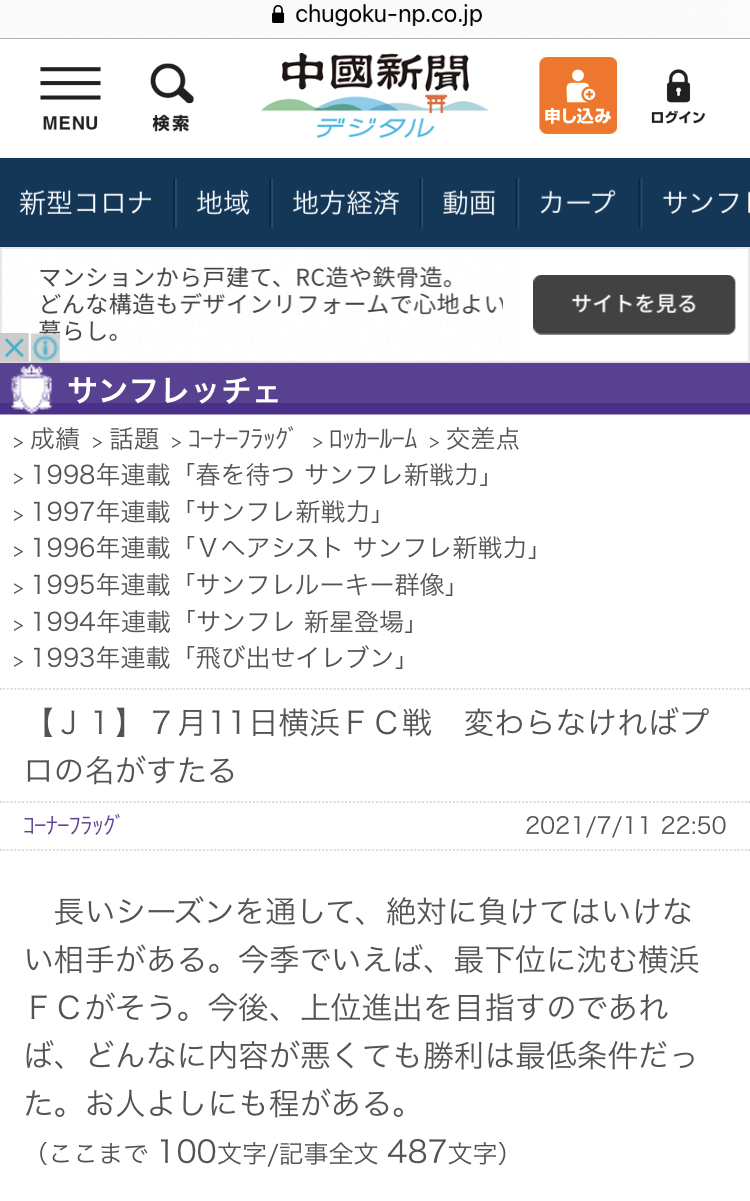Tap the 申し込み sign-up button
Viewport: 750px width, 1201px height.
coord(578,95)
